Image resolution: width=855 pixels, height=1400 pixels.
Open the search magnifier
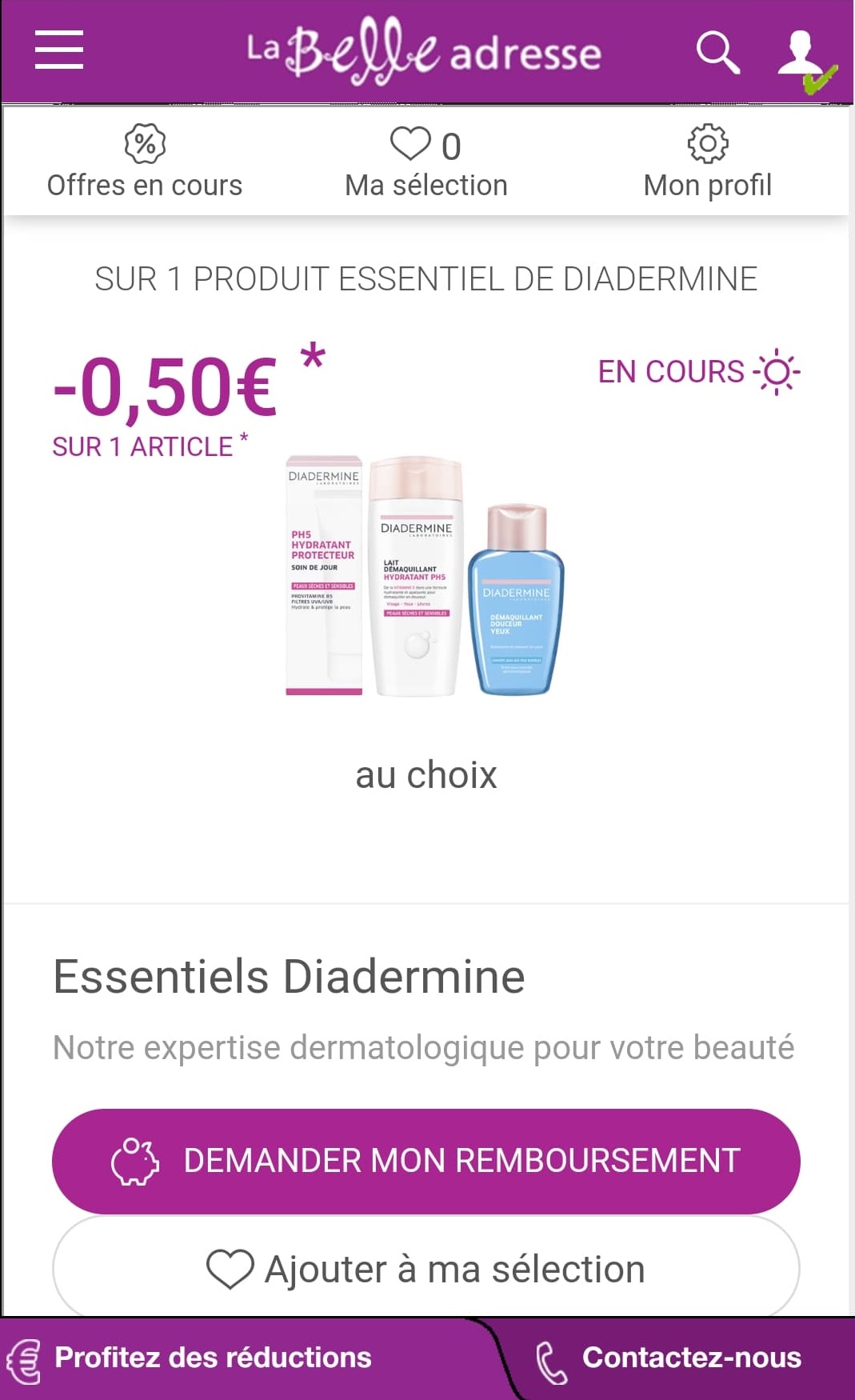click(717, 53)
